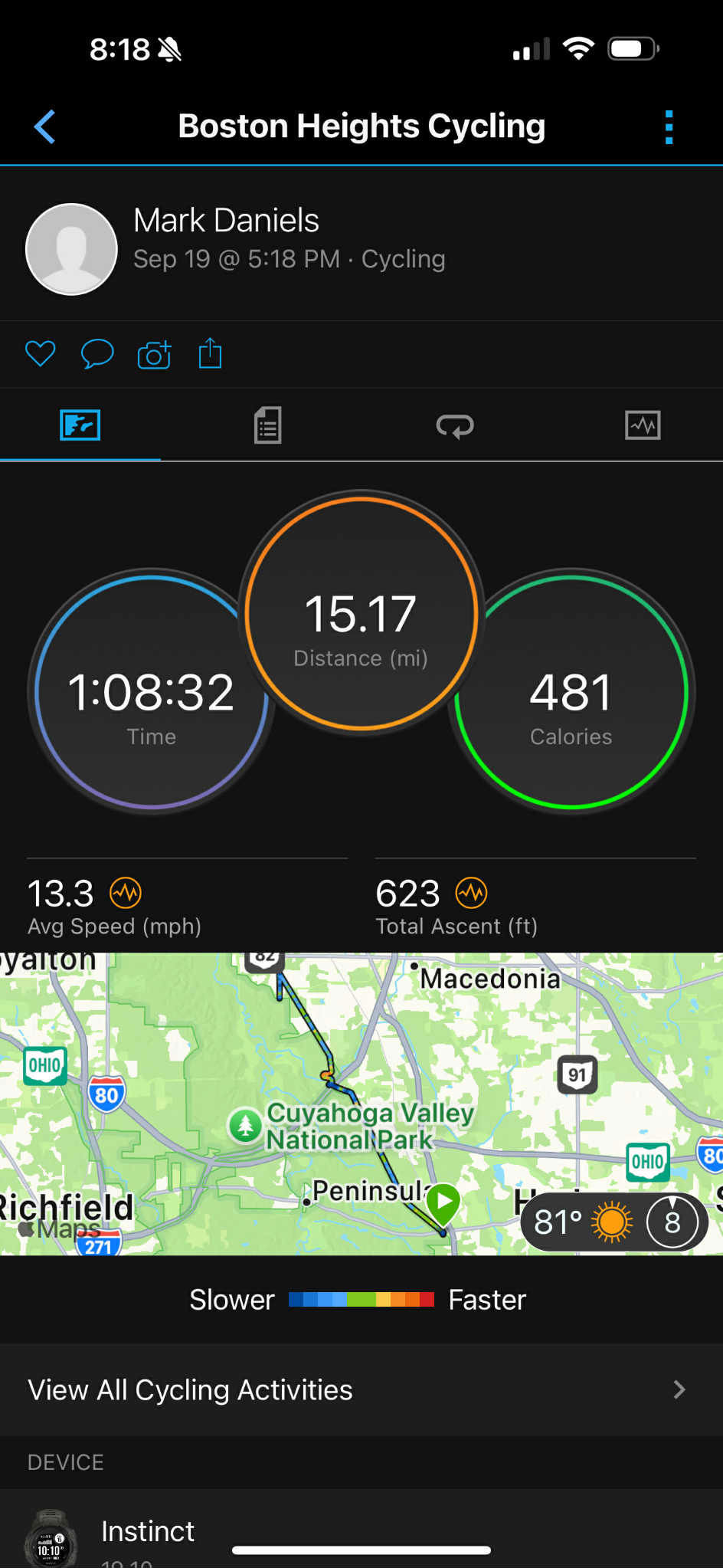Like this activity with the heart icon
The height and width of the screenshot is (1568, 723).
tap(41, 354)
